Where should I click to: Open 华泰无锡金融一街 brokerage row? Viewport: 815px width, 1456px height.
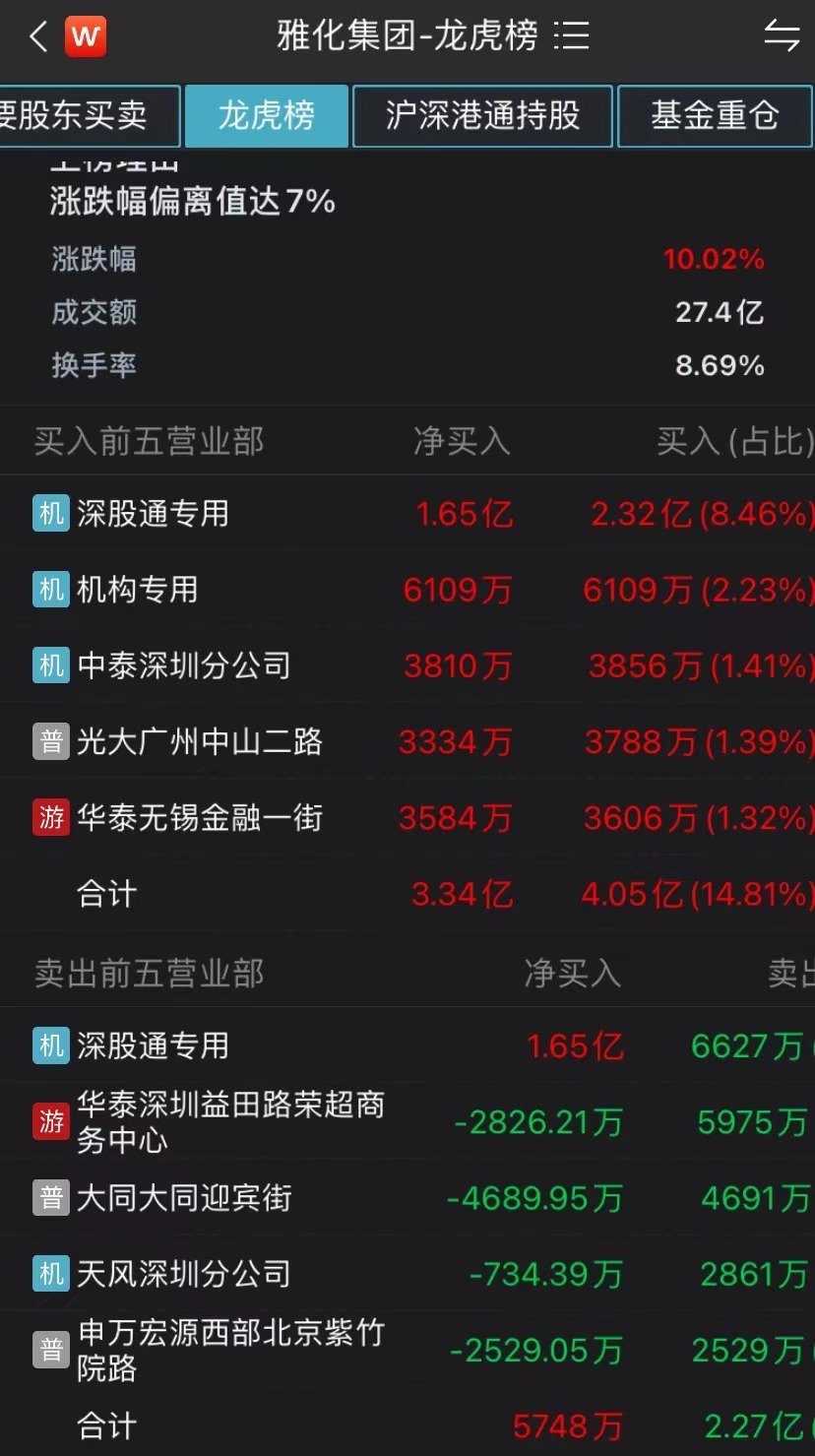(x=407, y=818)
